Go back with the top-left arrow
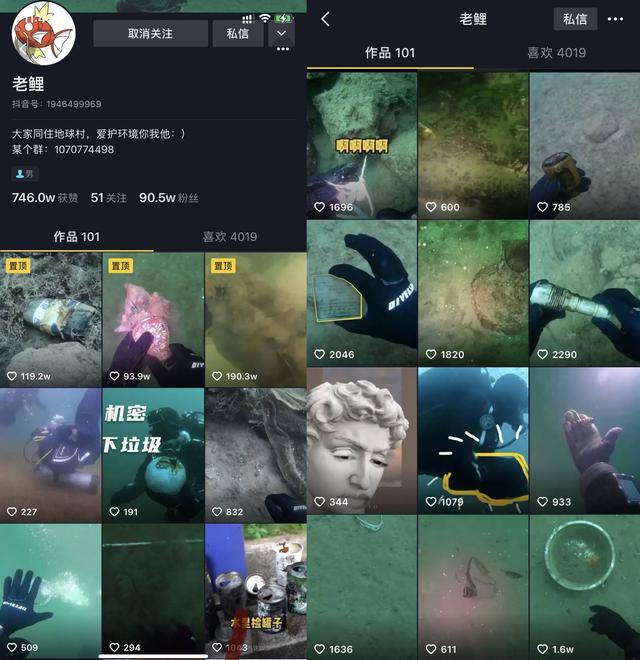This screenshot has width=640, height=660. (325, 19)
